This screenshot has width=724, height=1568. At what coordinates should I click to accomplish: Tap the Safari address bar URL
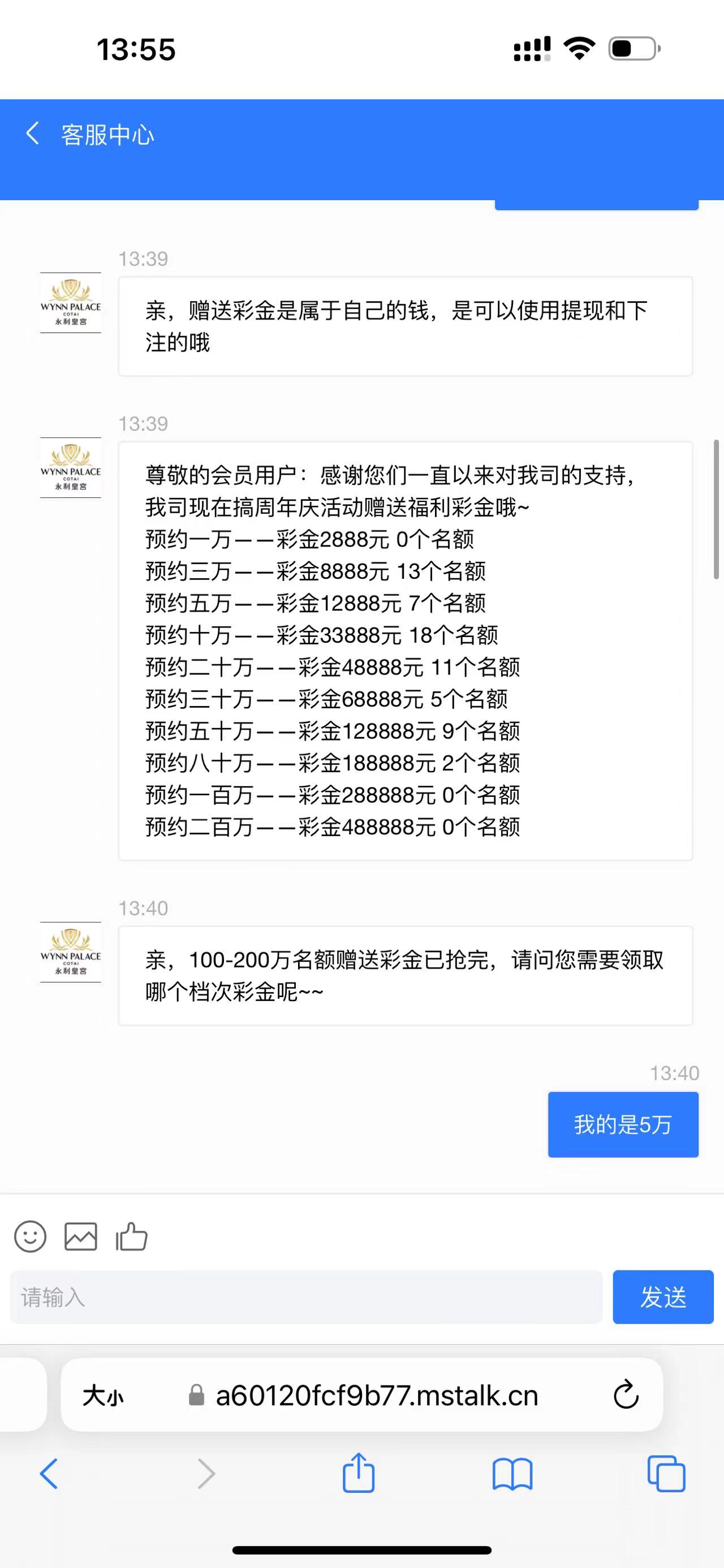[x=376, y=1395]
